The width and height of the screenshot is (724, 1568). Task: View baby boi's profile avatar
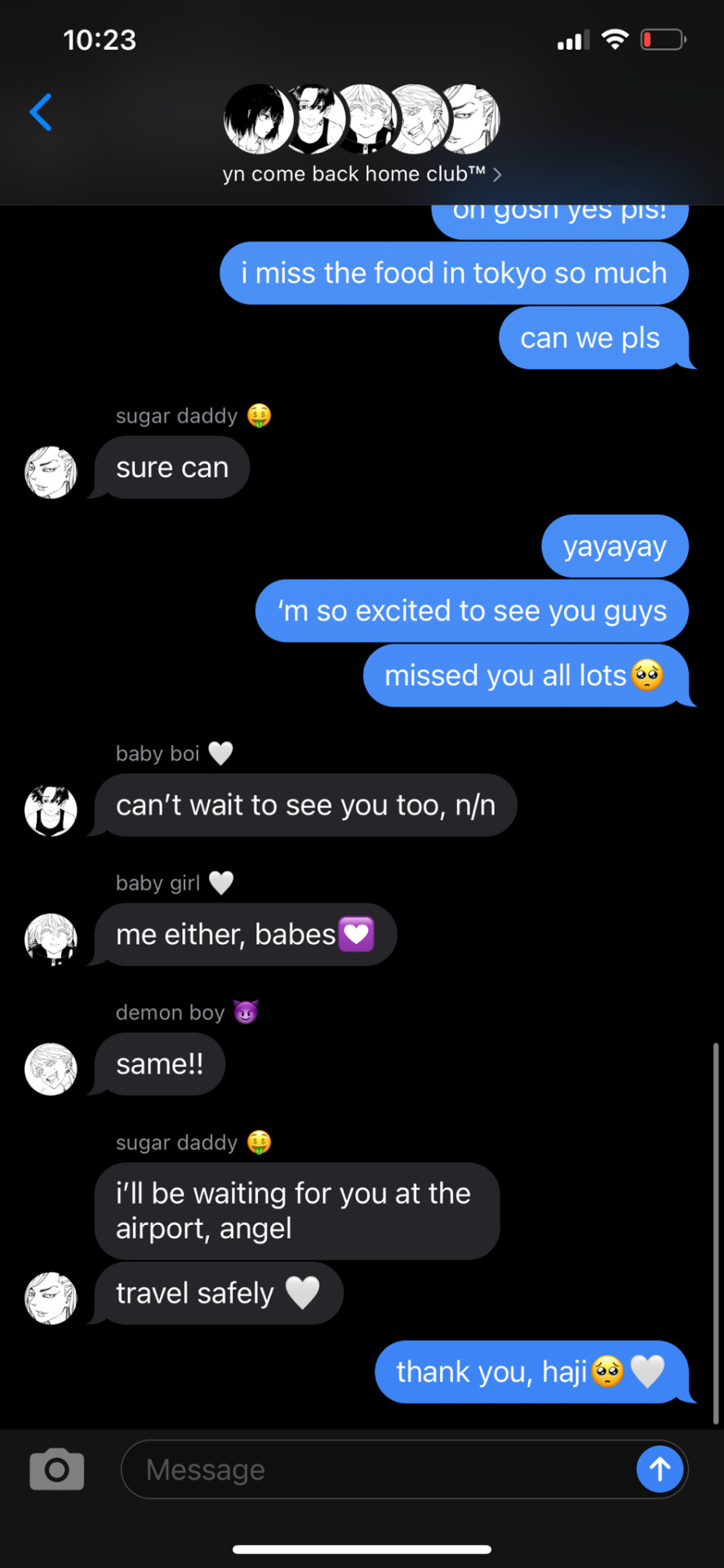(x=51, y=810)
